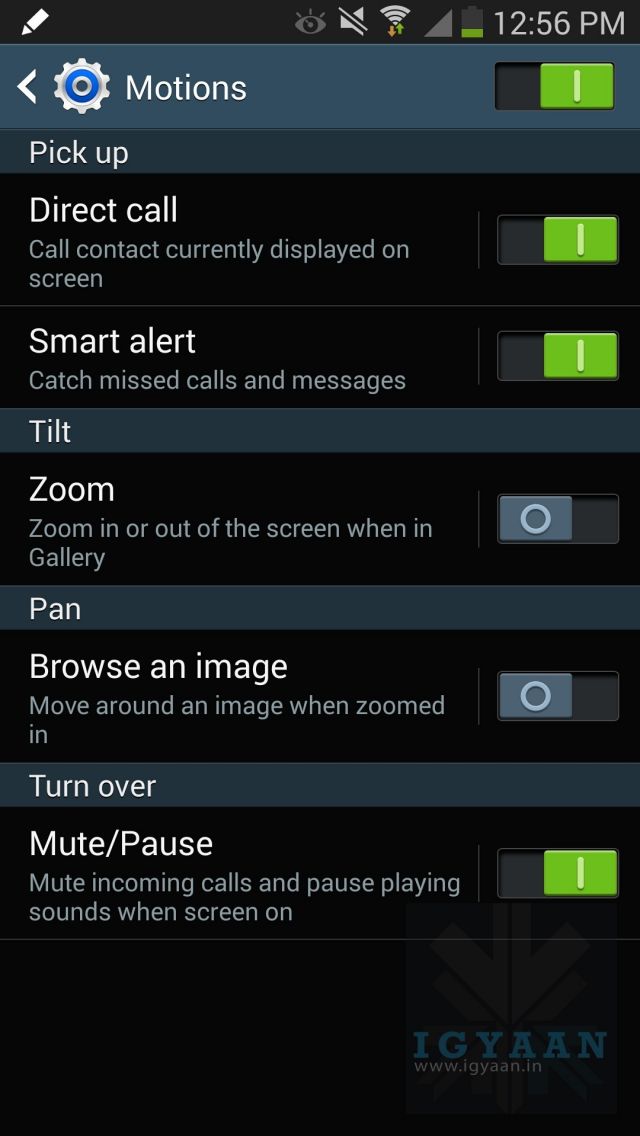Switch off Smart alert
Screen dimensions: 640x1136
(x=558, y=357)
